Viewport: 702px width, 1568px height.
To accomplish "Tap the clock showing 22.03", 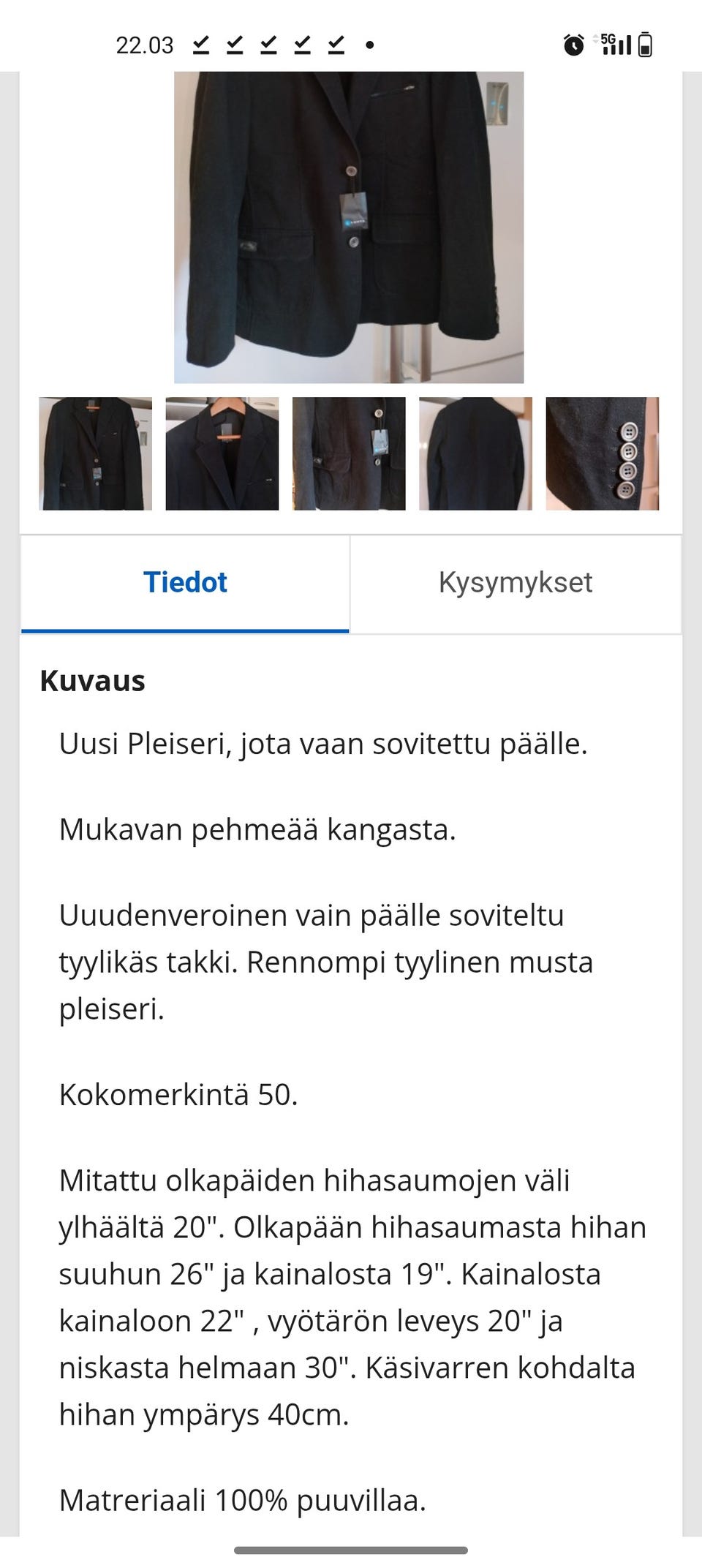I will (x=145, y=45).
